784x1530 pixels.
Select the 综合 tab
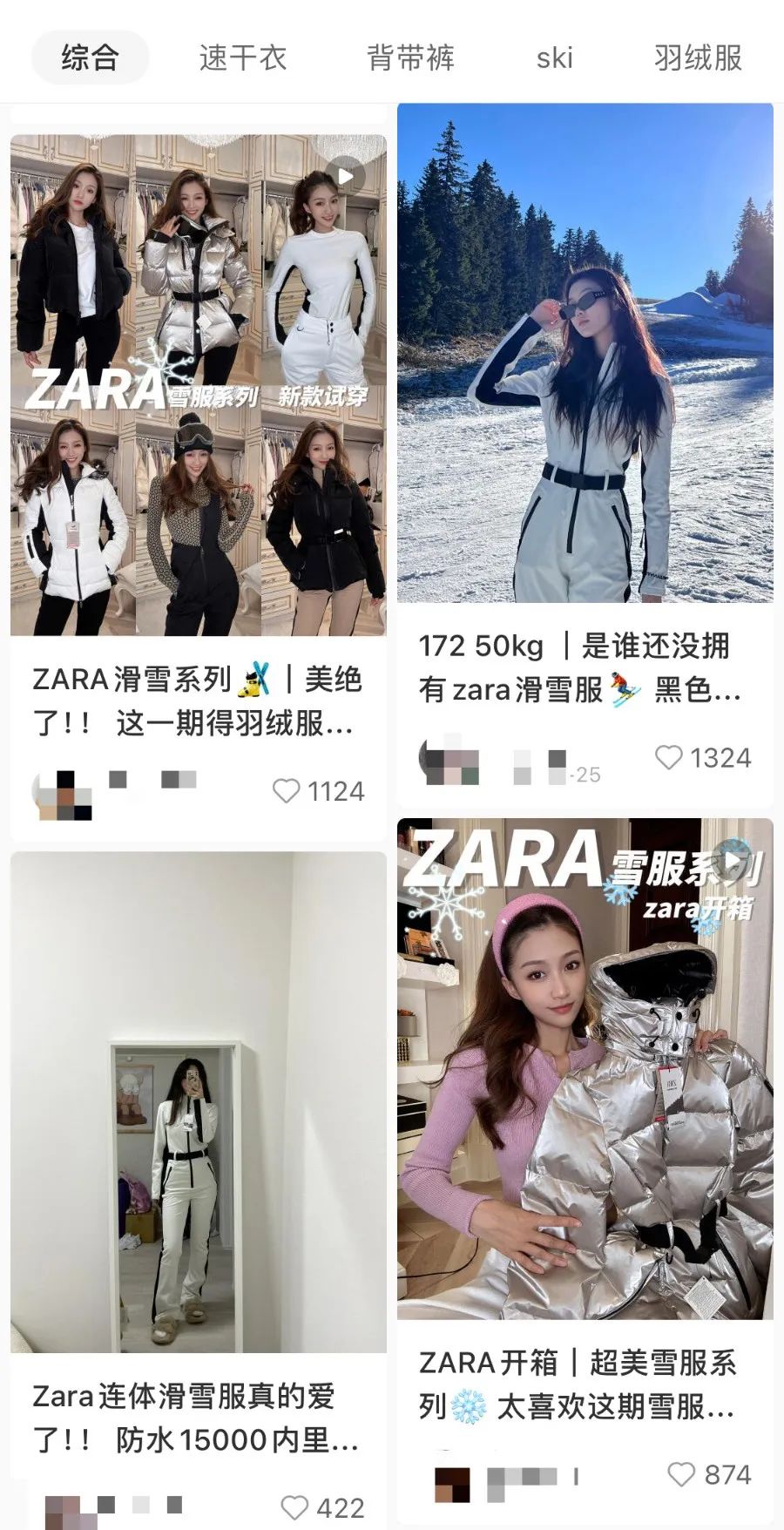coord(90,58)
